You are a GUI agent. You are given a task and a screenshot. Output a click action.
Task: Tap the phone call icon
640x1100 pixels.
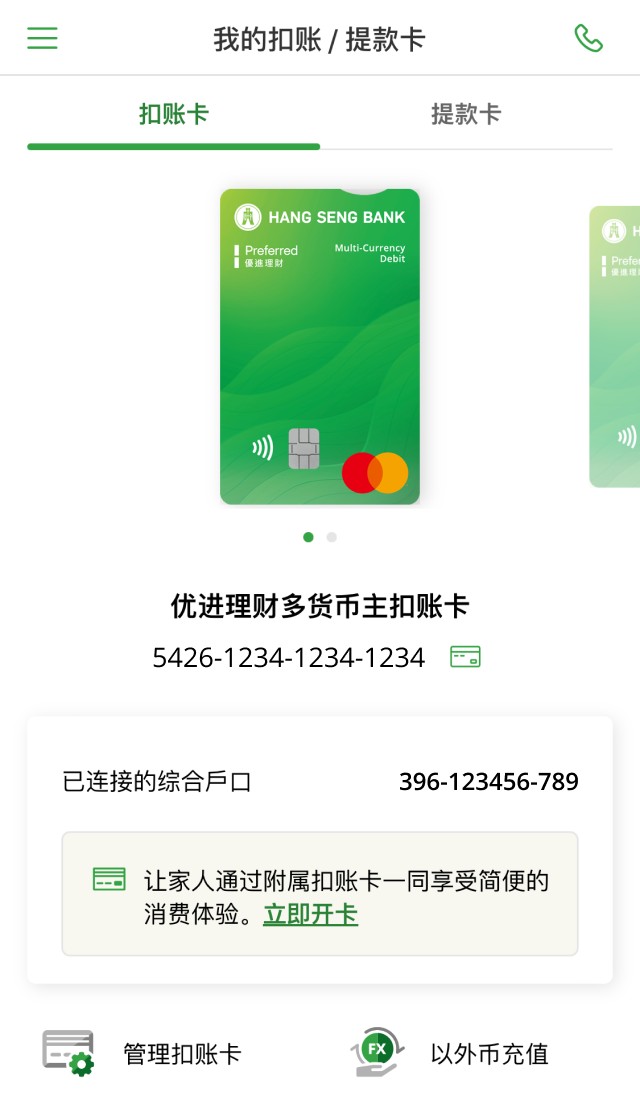(588, 38)
